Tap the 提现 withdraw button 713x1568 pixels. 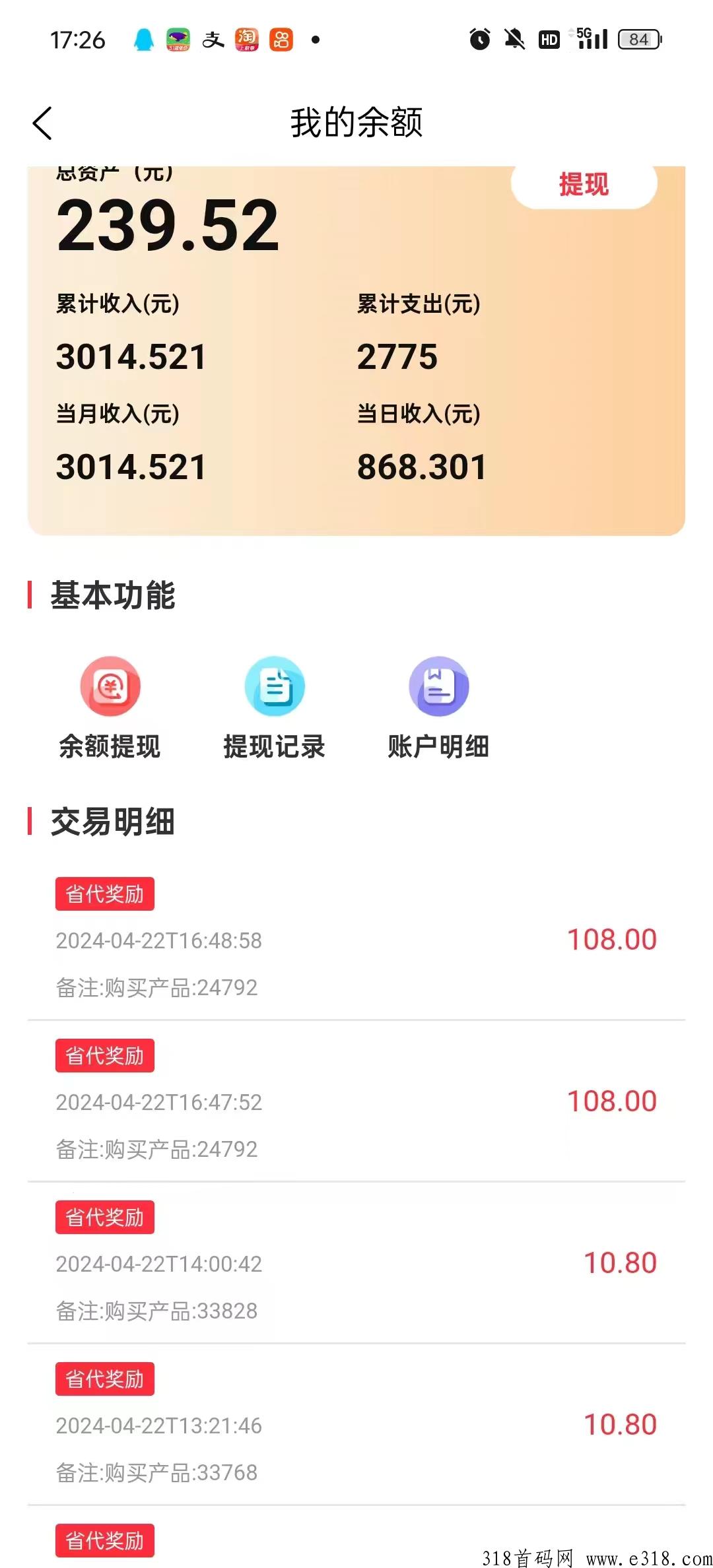pyautogui.click(x=584, y=185)
